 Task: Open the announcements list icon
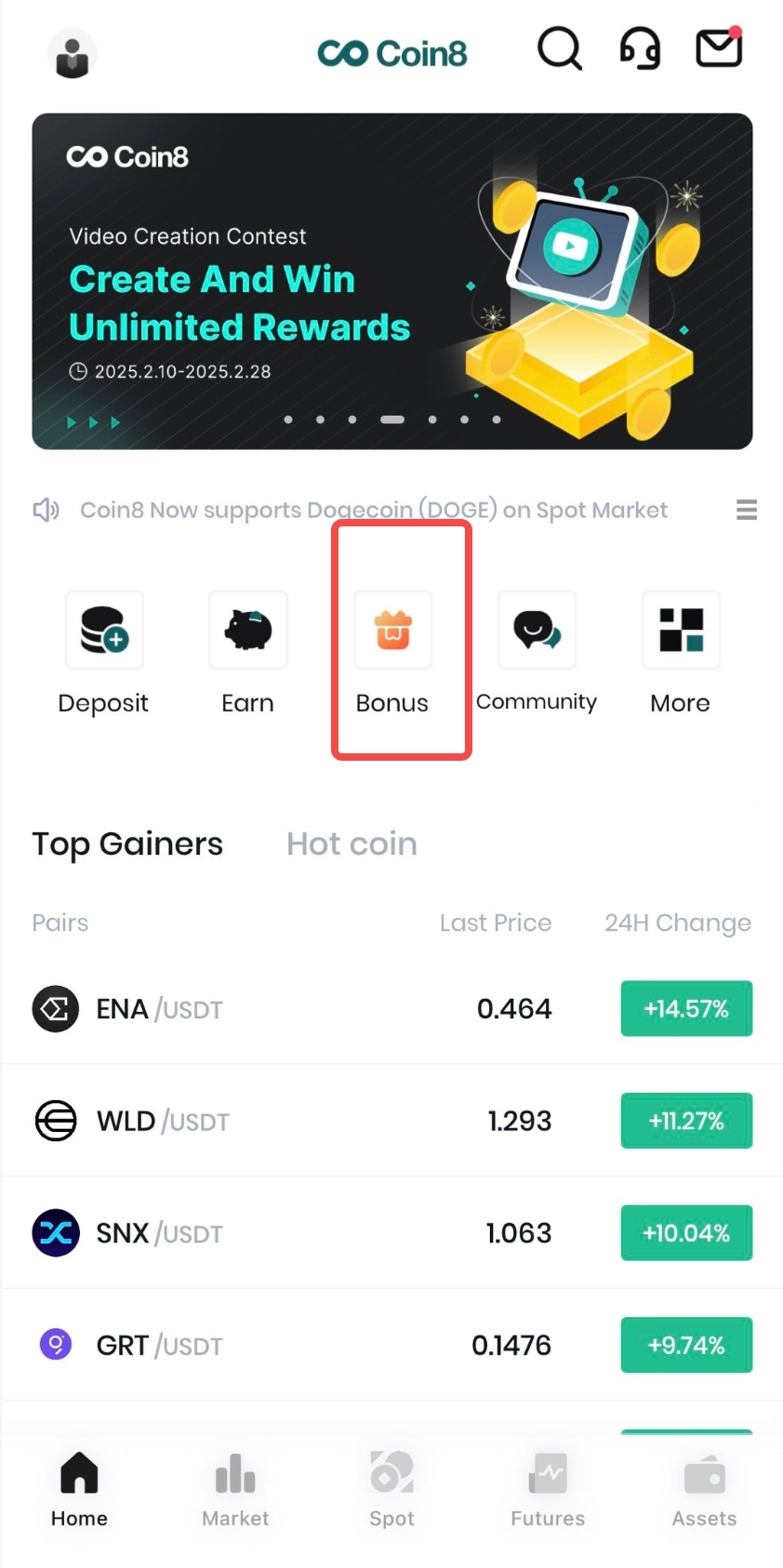click(746, 510)
